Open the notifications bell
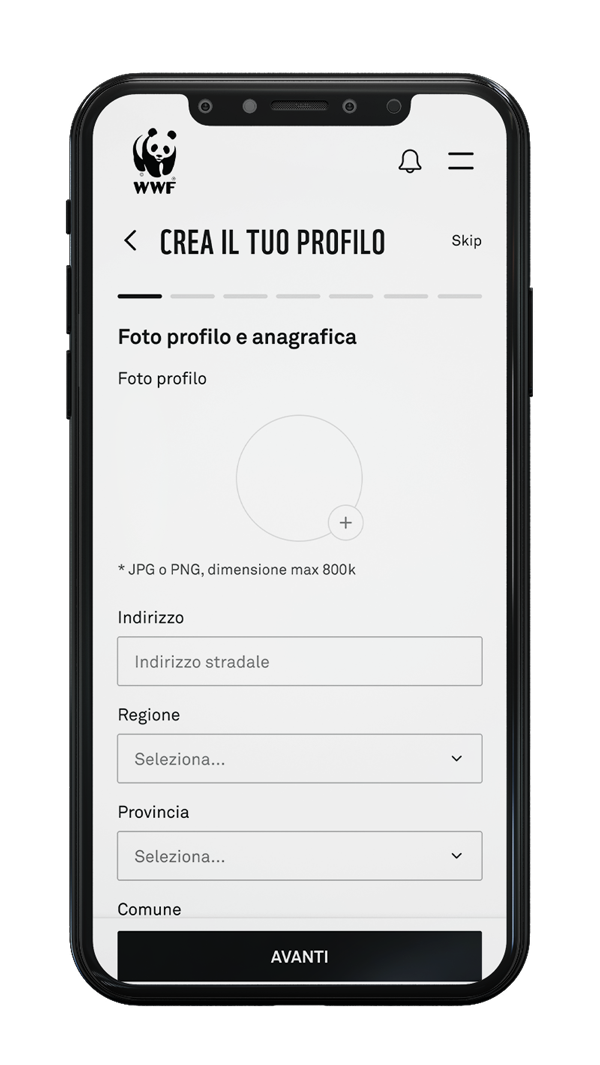 410,161
